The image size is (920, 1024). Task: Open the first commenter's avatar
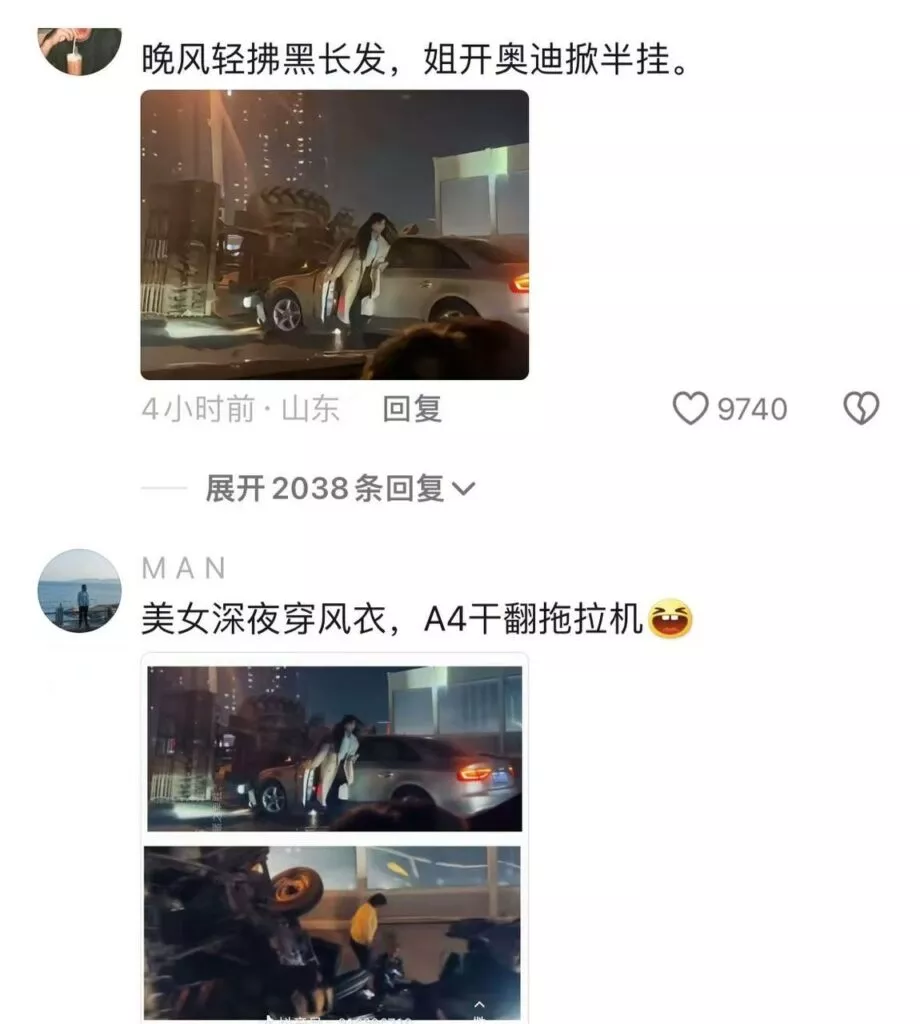(79, 47)
